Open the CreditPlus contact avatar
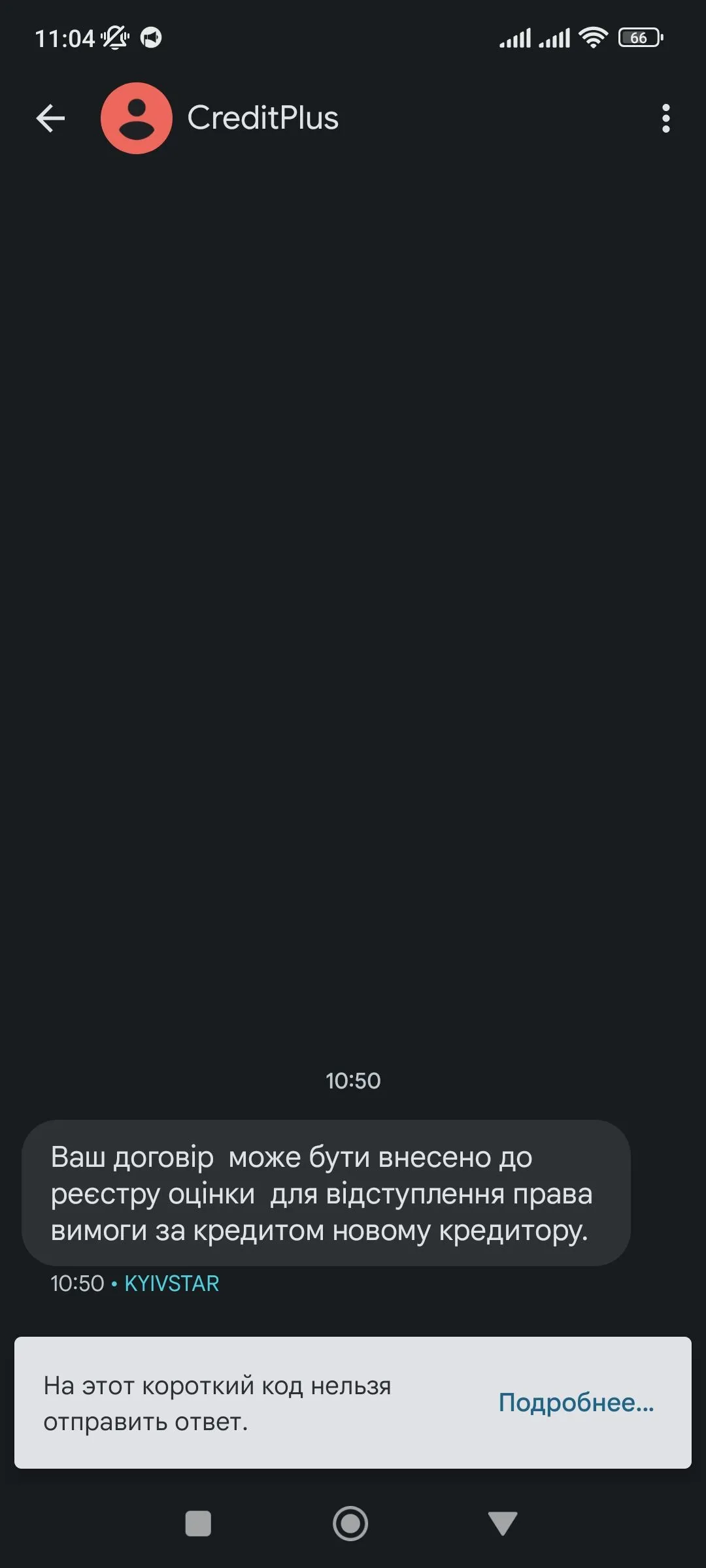 point(136,118)
